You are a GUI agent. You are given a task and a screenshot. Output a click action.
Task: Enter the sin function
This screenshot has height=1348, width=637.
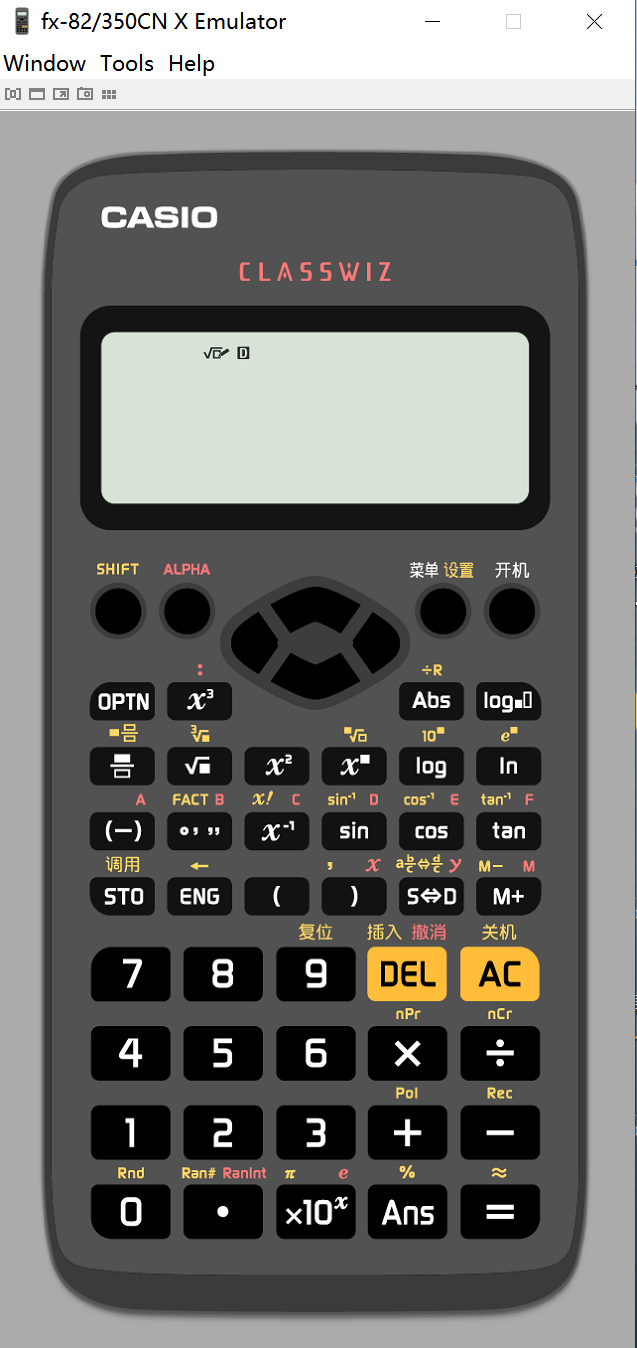pos(354,831)
